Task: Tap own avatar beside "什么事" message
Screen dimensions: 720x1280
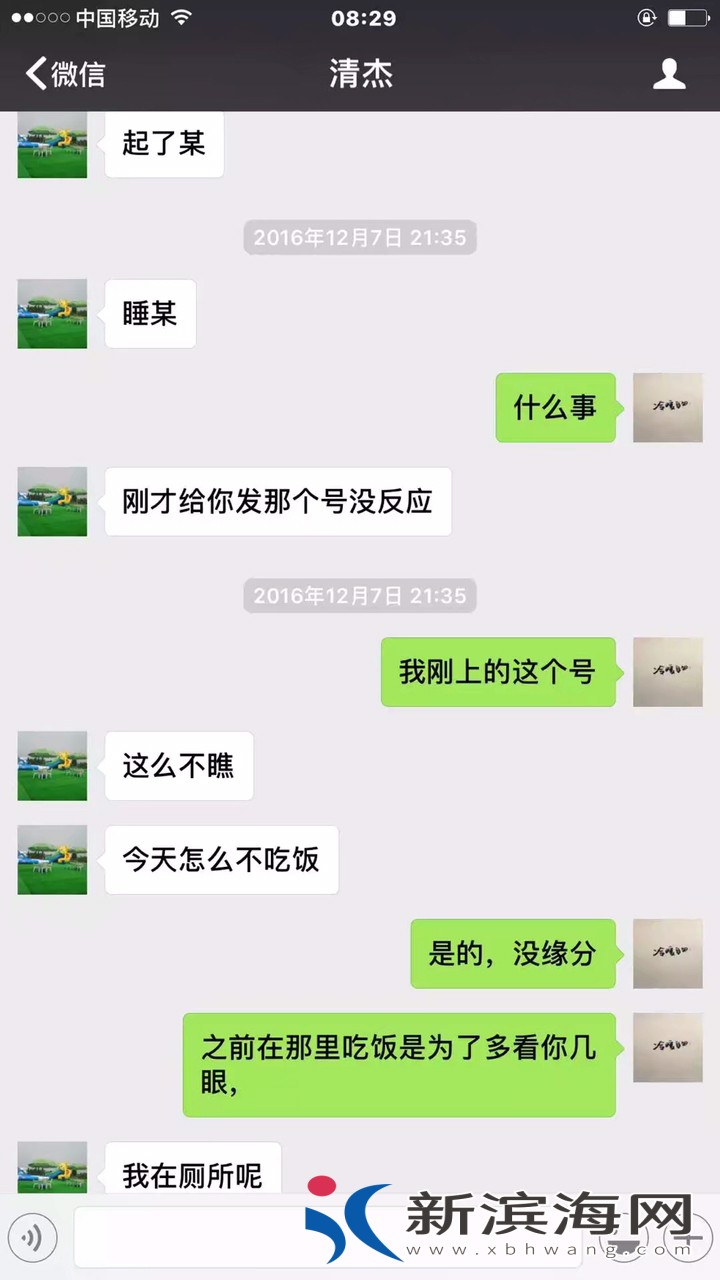Action: (x=667, y=408)
